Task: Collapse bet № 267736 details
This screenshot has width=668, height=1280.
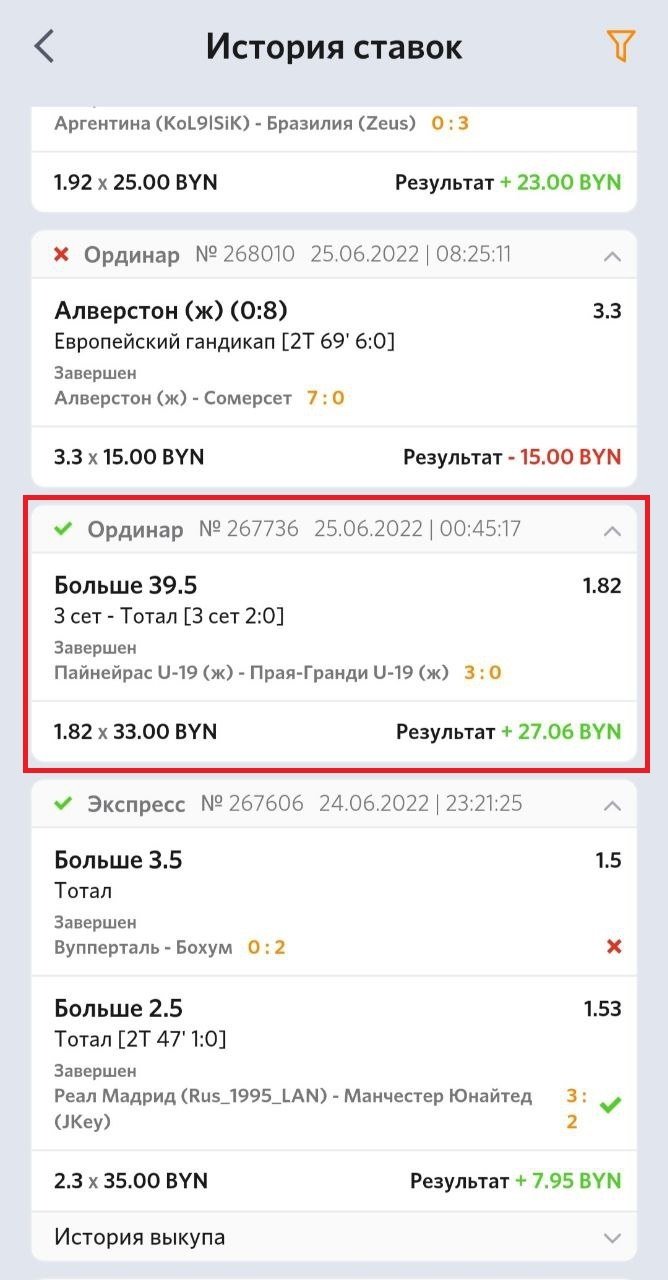Action: click(612, 530)
